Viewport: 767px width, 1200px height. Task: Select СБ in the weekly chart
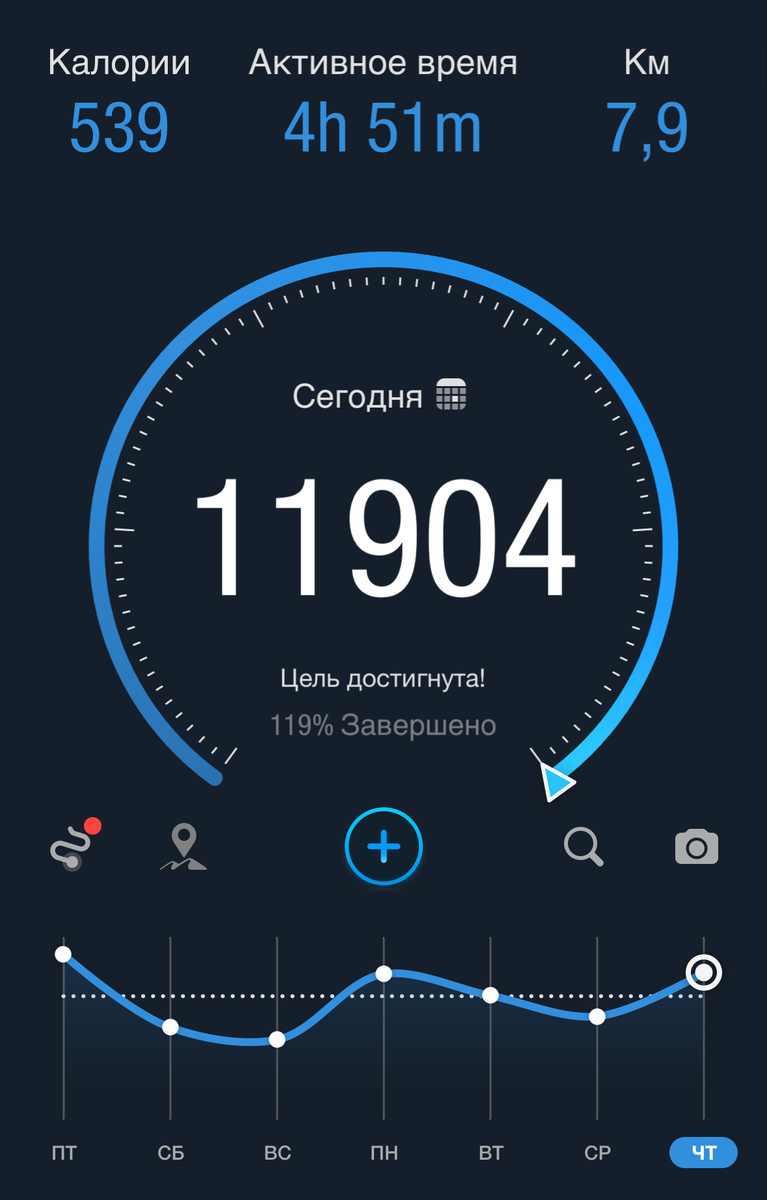coord(170,1152)
